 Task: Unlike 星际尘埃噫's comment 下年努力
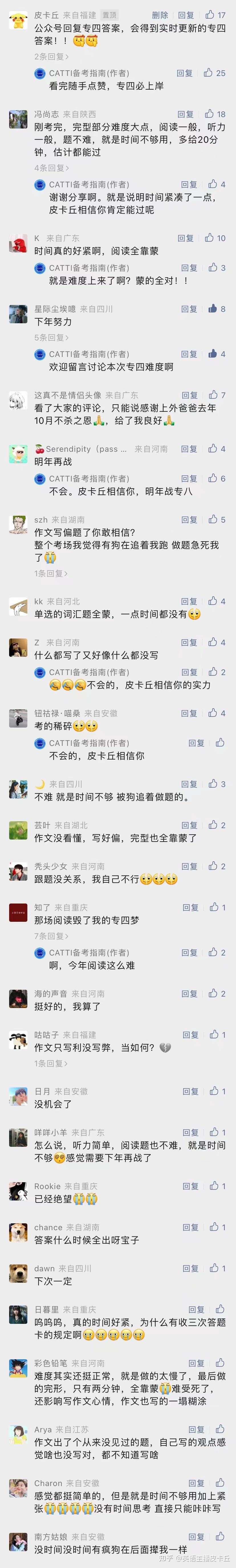(x=213, y=309)
